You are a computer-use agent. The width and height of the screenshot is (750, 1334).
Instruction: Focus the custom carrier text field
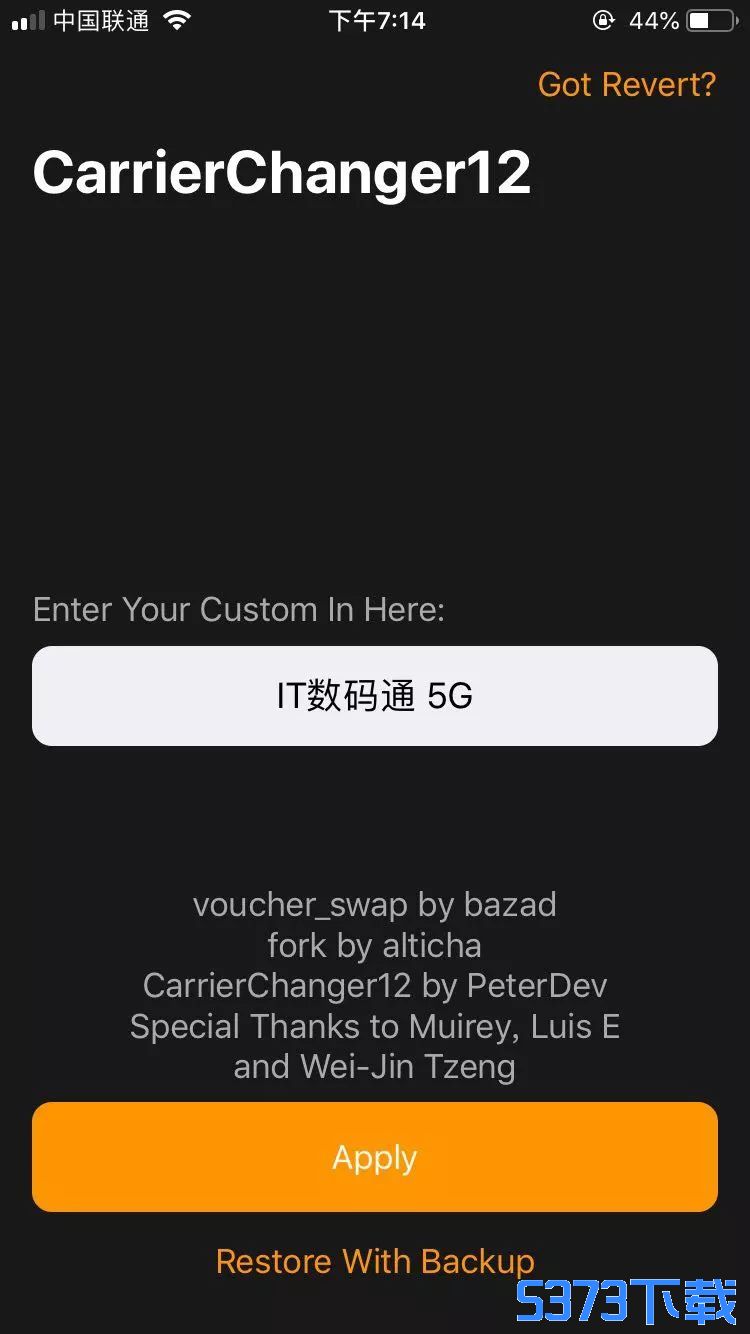pos(375,696)
